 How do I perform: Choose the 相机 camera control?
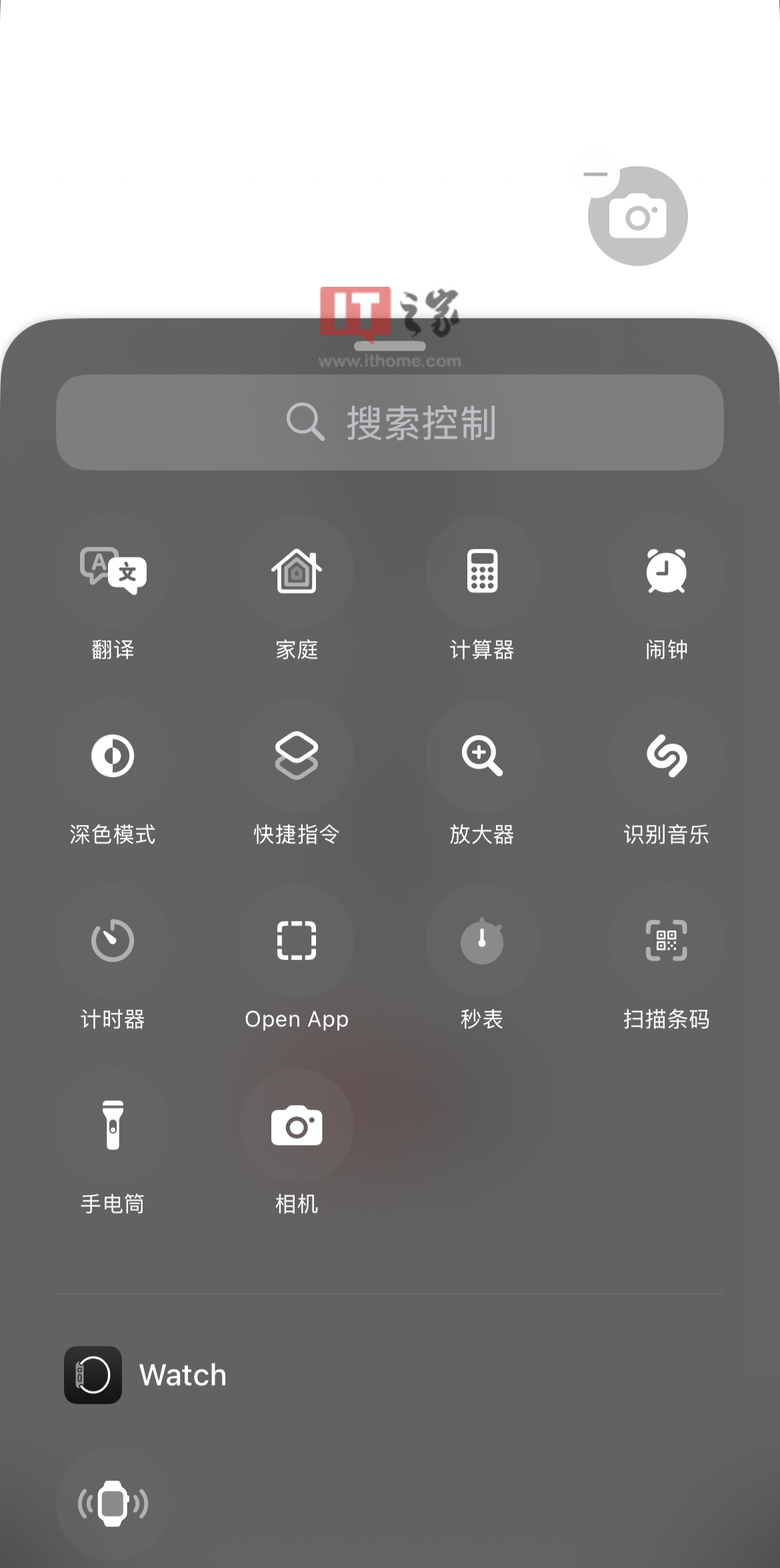pos(297,1126)
